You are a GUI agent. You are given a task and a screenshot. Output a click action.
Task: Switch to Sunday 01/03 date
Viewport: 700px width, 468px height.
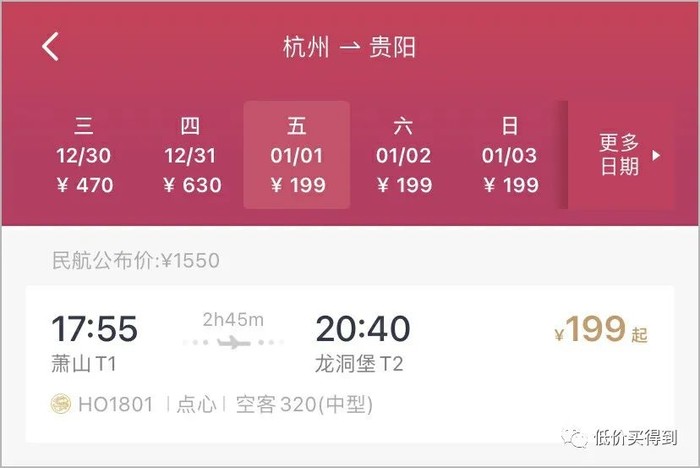(x=510, y=155)
